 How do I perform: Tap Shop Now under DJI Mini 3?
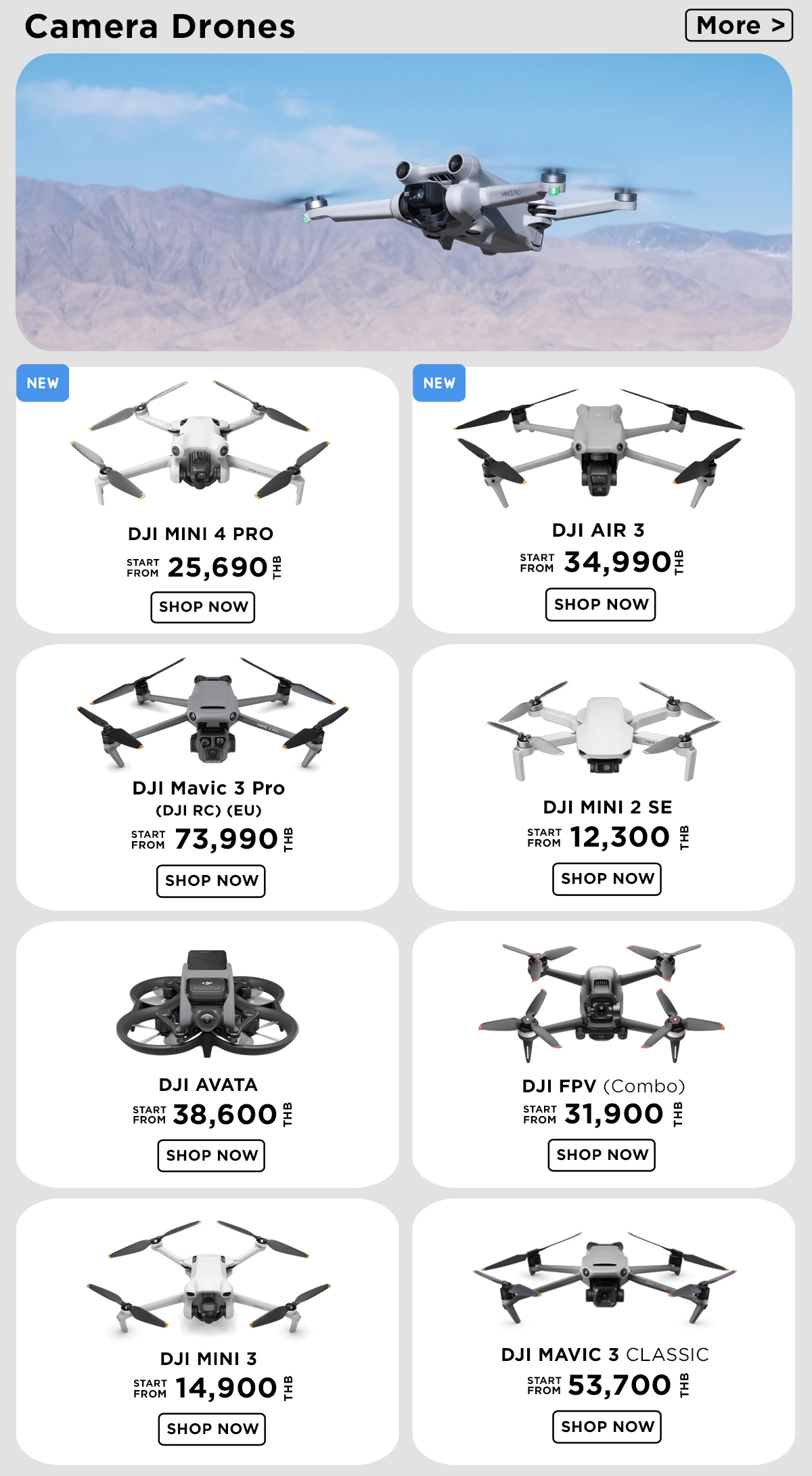coord(212,1429)
